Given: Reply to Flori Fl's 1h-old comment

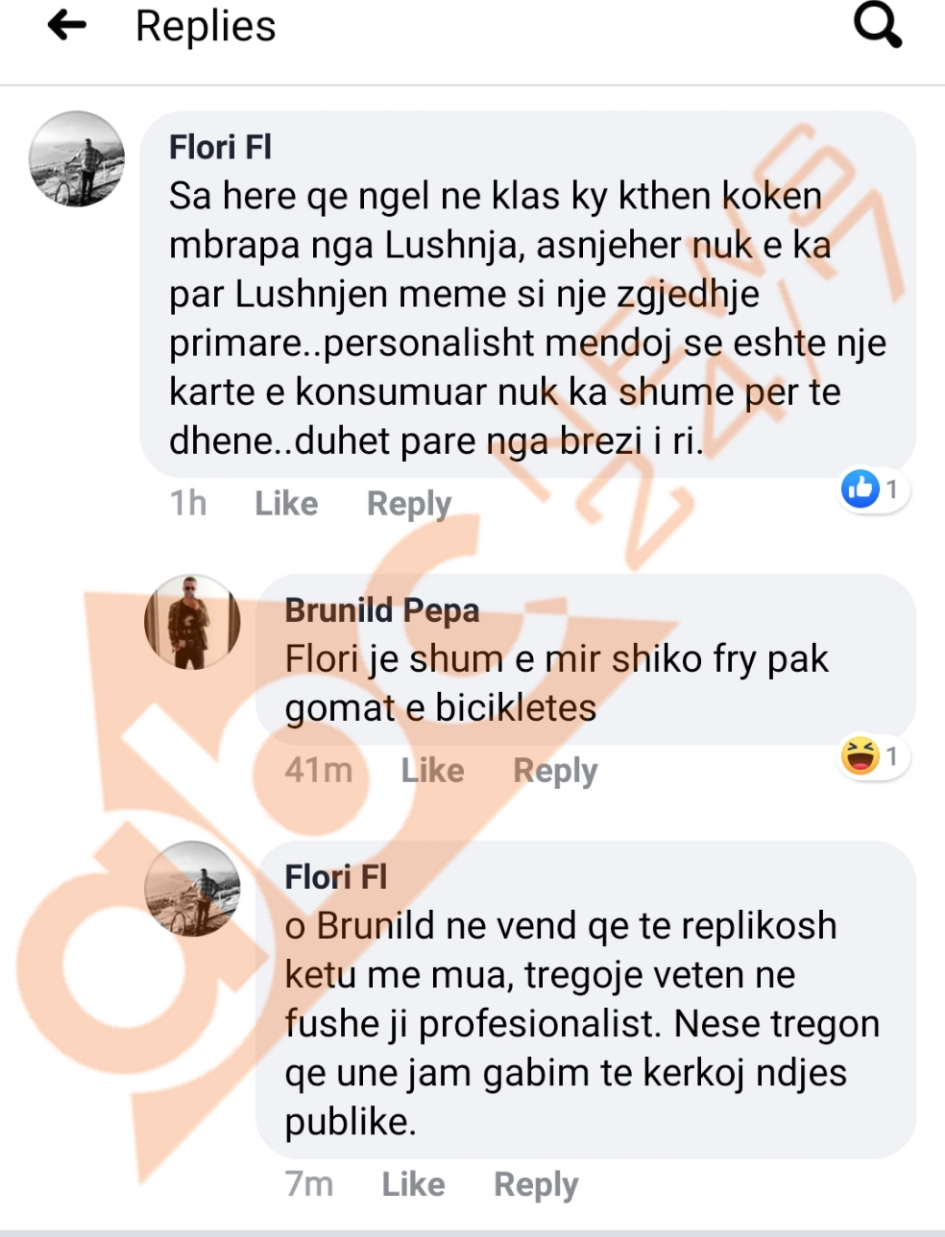Looking at the screenshot, I should point(409,504).
